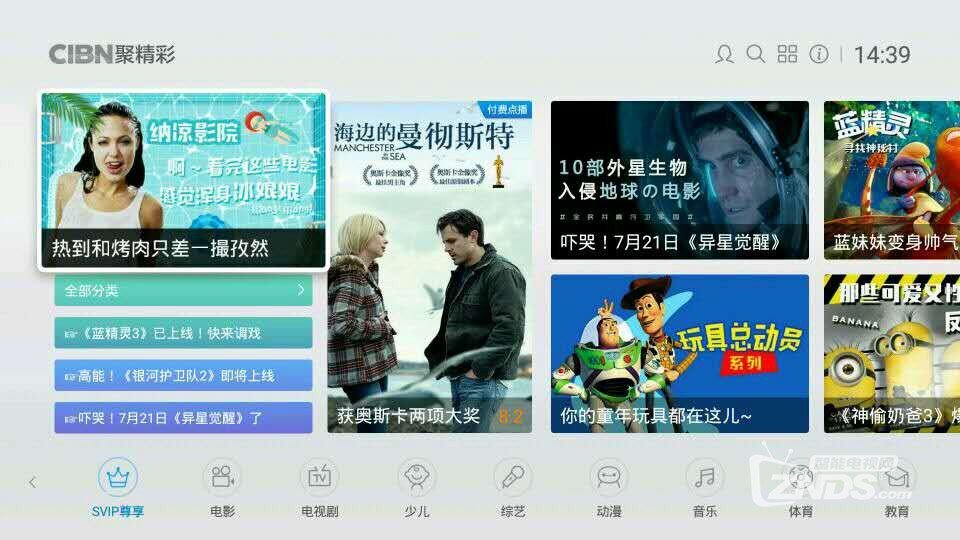Open the 《蓝精灵3》已上线 news link
The image size is (960, 540).
[183, 333]
